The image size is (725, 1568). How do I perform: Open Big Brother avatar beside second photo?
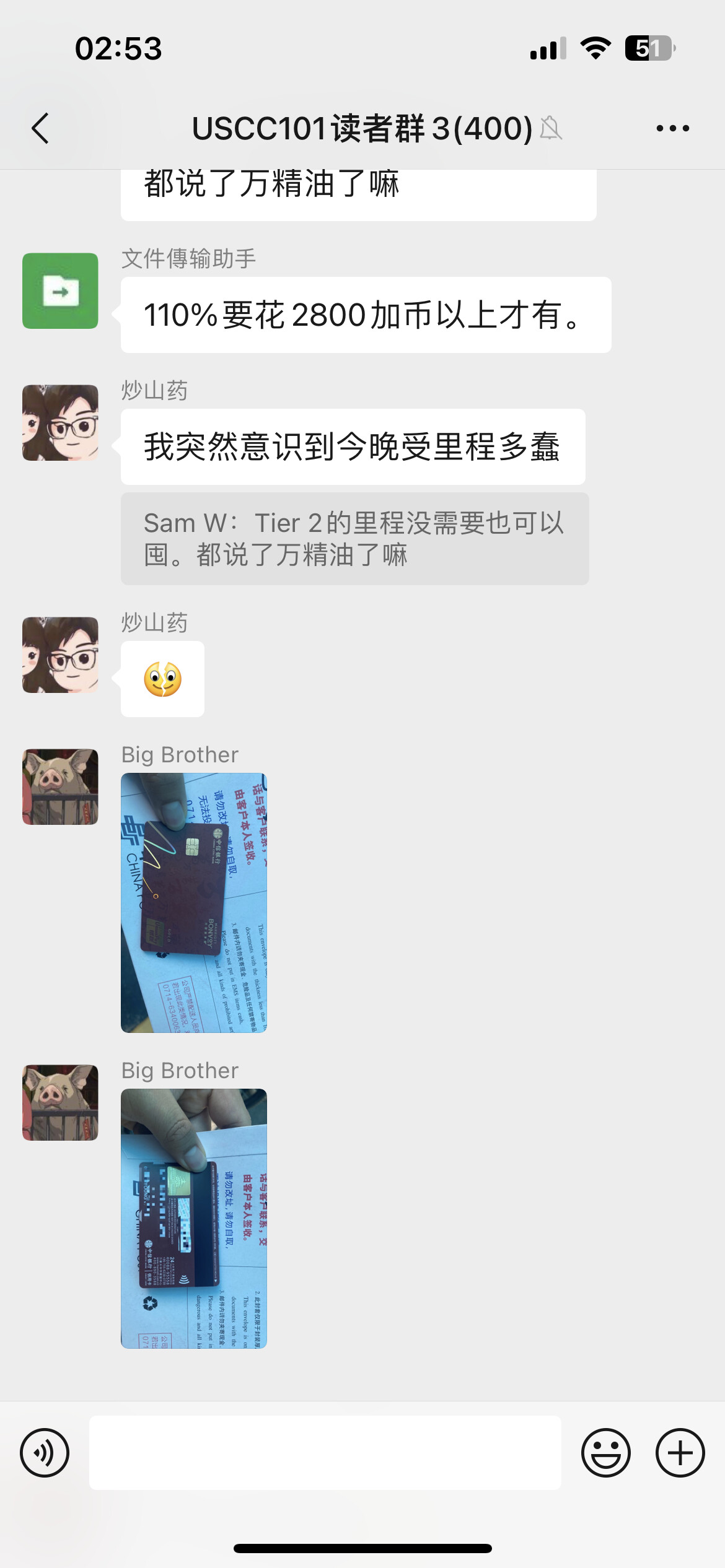tap(60, 1102)
